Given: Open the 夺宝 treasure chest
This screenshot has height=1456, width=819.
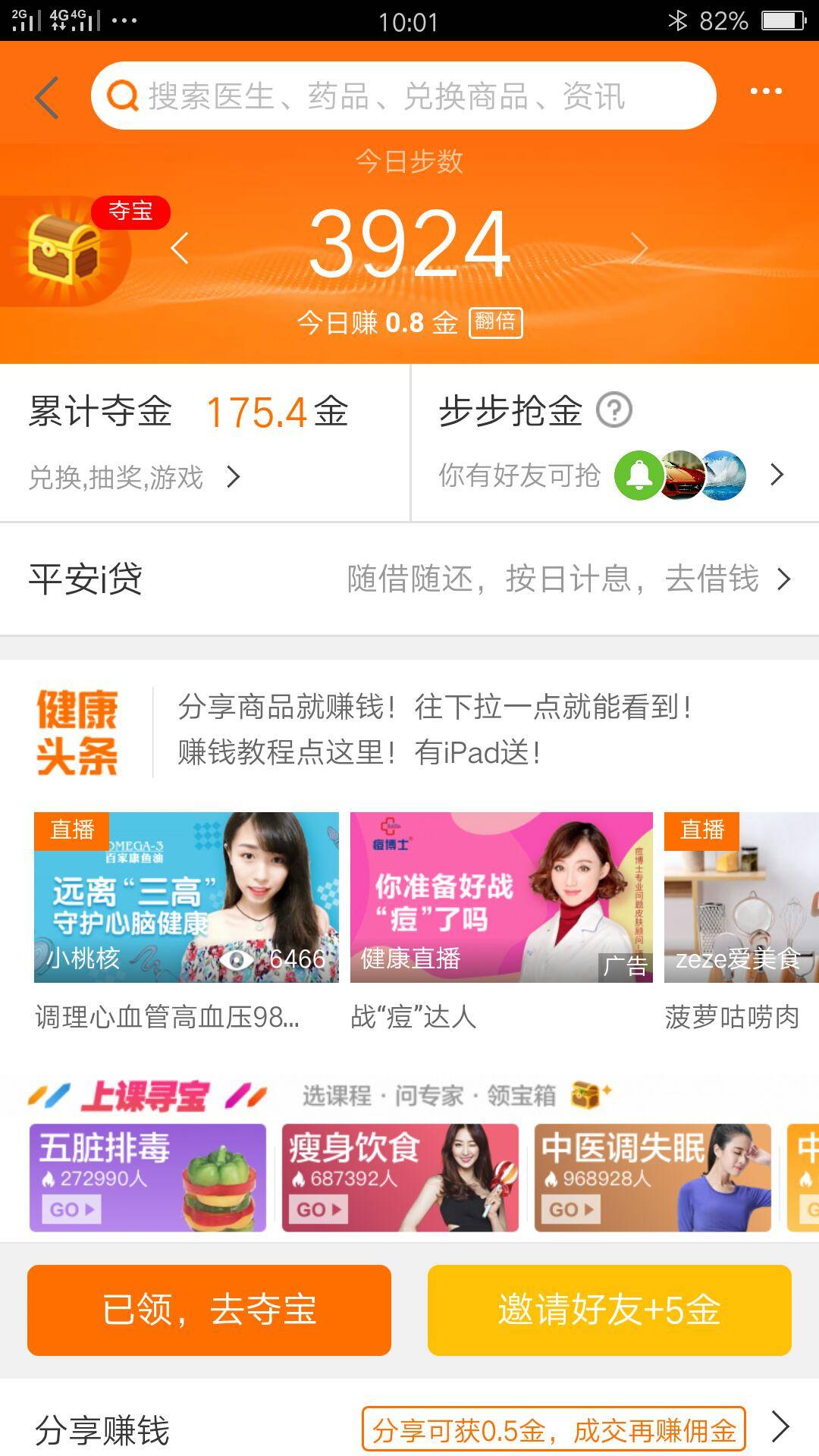Looking at the screenshot, I should click(64, 249).
